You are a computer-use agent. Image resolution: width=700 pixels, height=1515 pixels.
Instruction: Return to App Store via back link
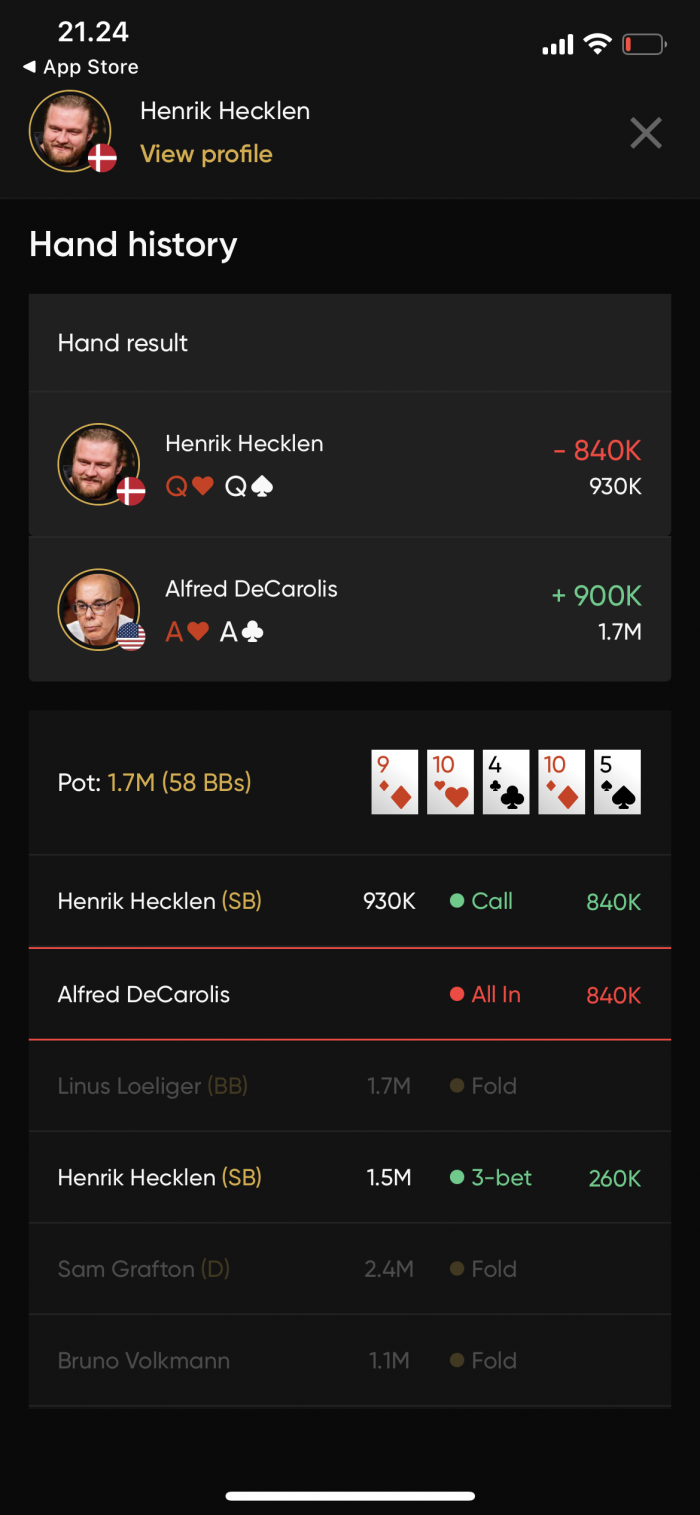pos(80,67)
